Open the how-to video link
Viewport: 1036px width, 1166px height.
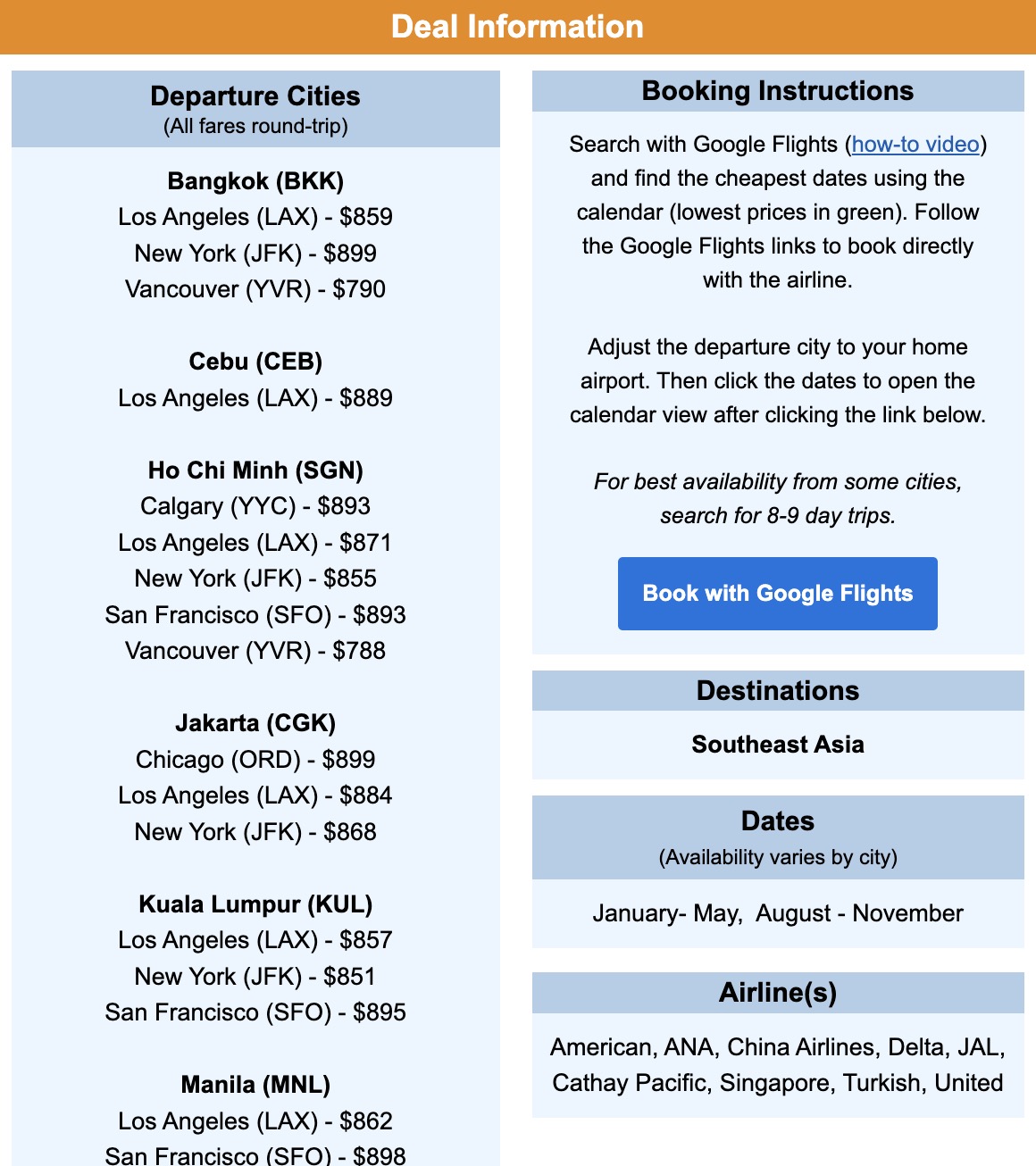coord(915,145)
